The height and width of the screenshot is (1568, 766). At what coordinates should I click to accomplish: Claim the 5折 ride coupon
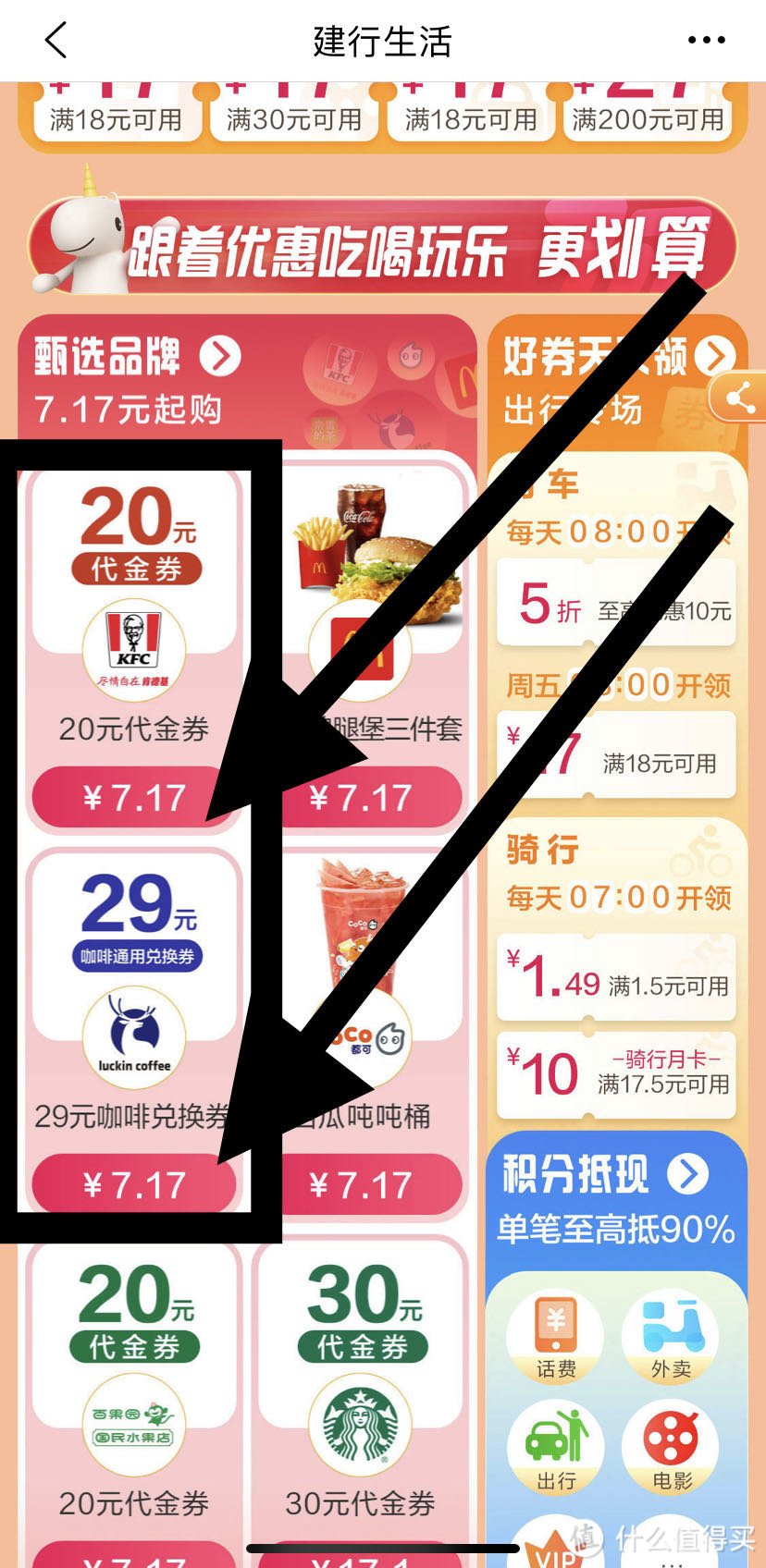click(616, 606)
